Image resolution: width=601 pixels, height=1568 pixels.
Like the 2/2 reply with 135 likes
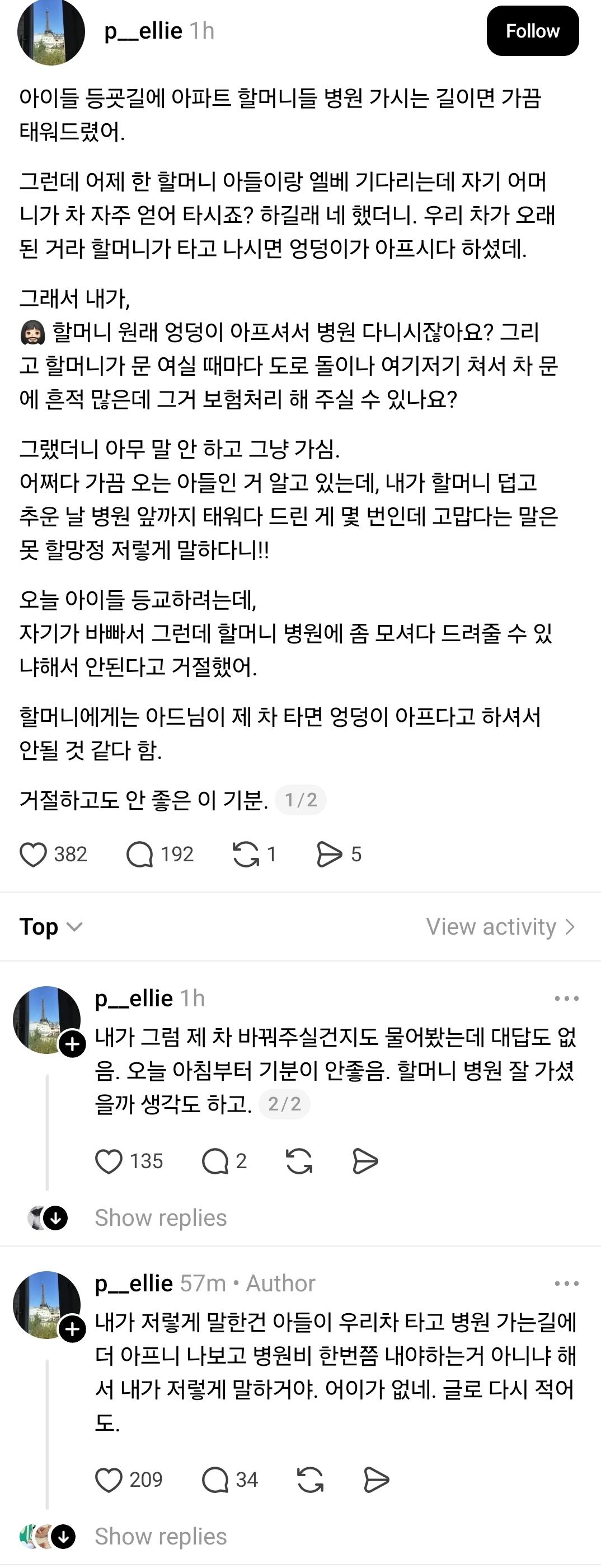pos(109,1161)
